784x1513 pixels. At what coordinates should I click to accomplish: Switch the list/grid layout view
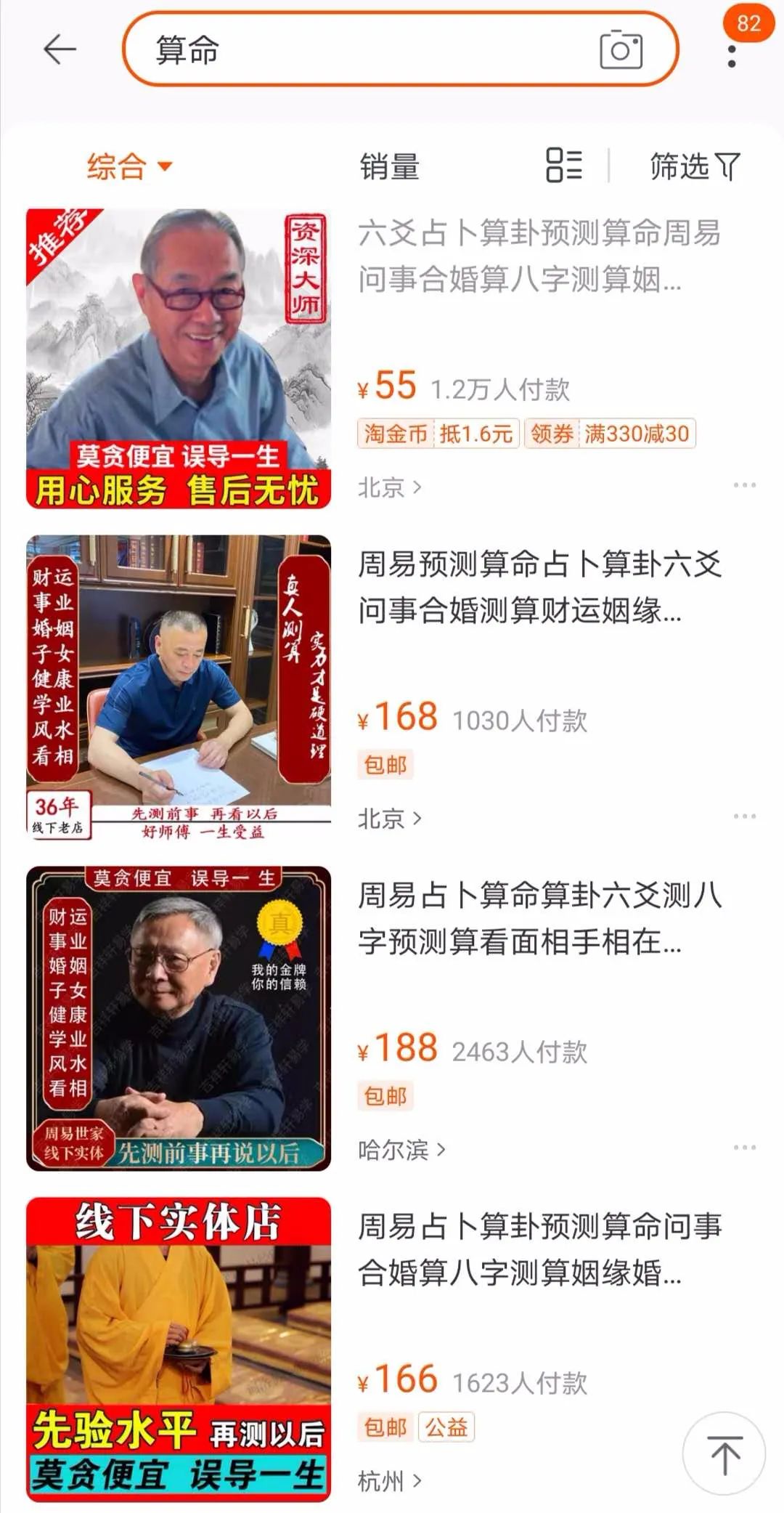(x=564, y=165)
